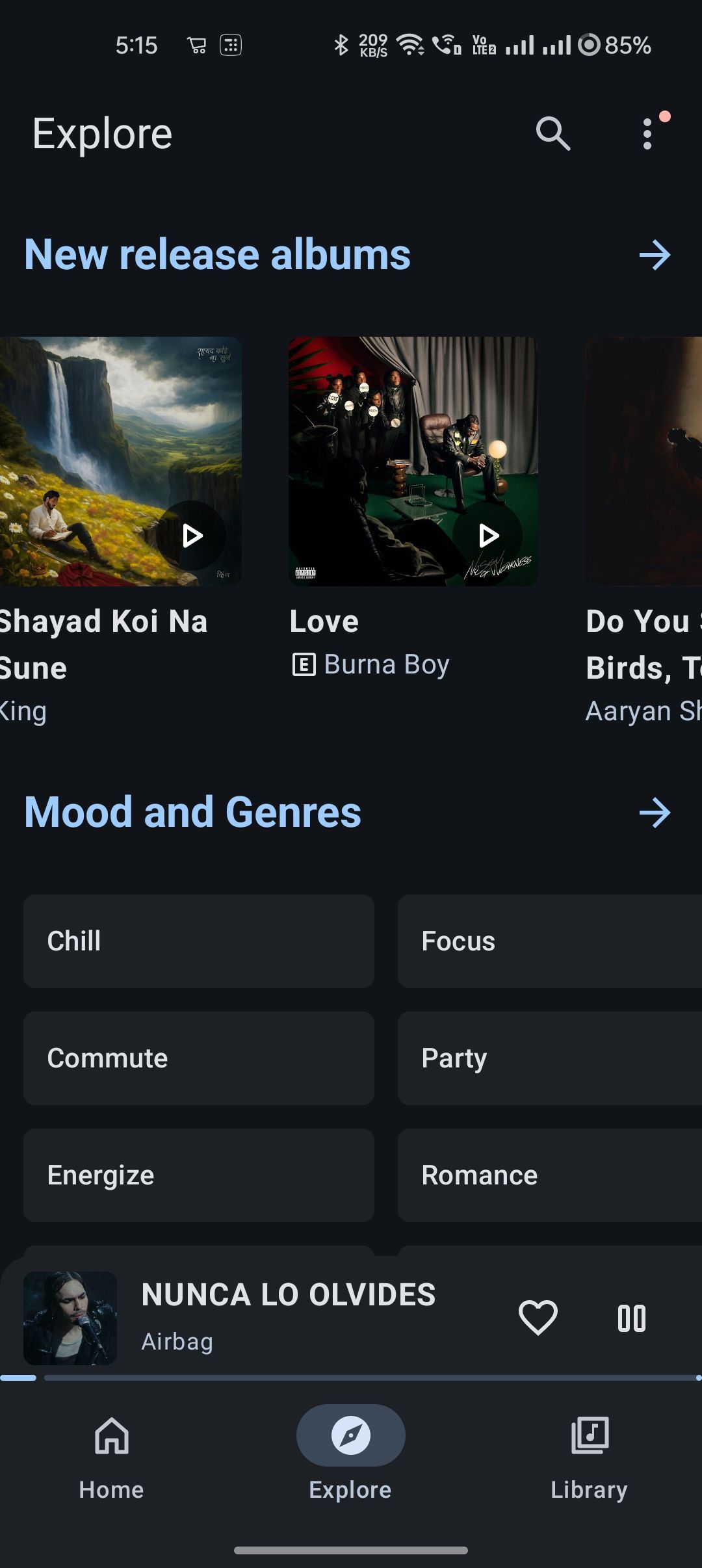702x1568 pixels.
Task: Choose the Commute category
Action: coord(199,1058)
